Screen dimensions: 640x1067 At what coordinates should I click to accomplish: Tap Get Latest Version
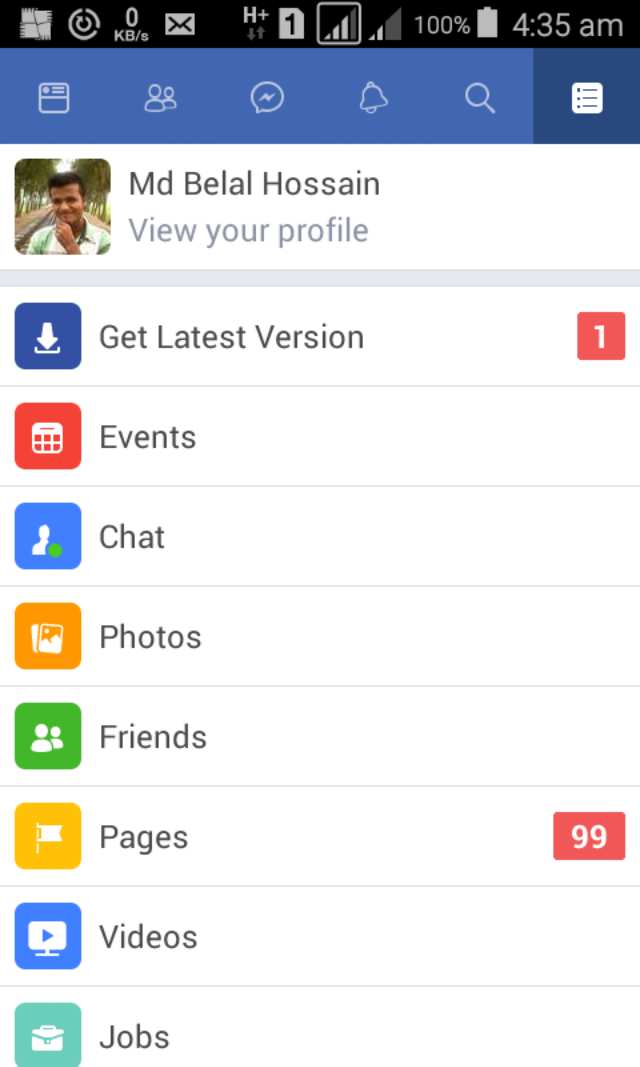pyautogui.click(x=231, y=337)
